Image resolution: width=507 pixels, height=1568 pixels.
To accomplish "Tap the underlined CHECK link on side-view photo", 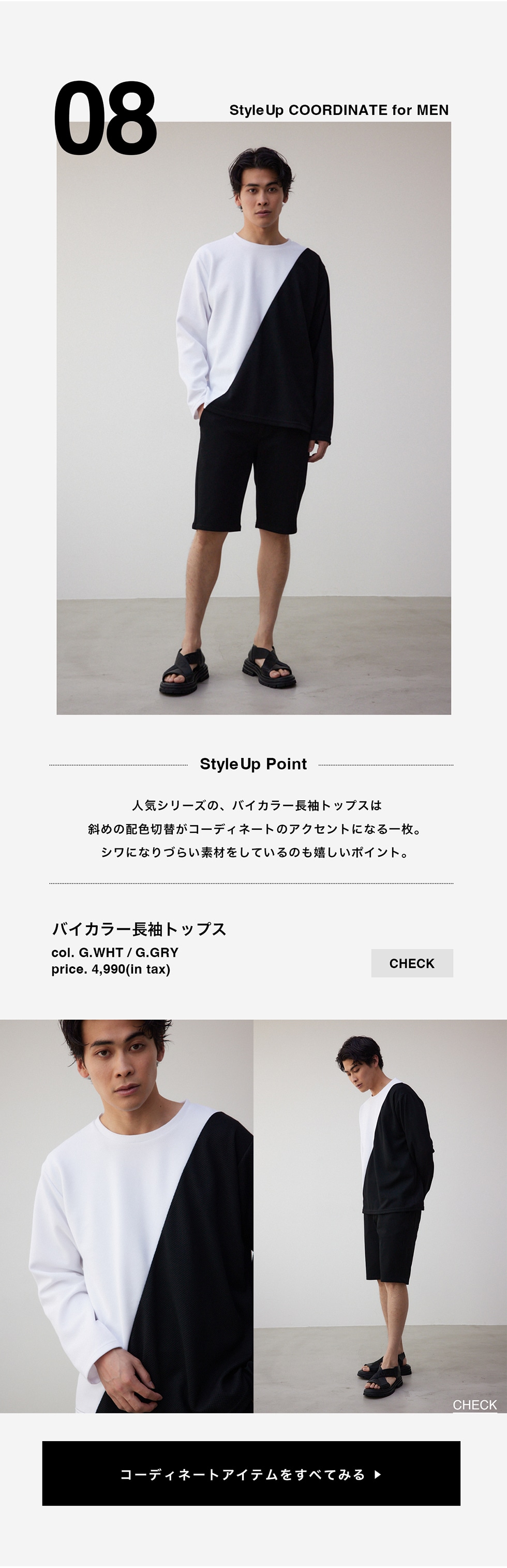I will [x=474, y=1405].
